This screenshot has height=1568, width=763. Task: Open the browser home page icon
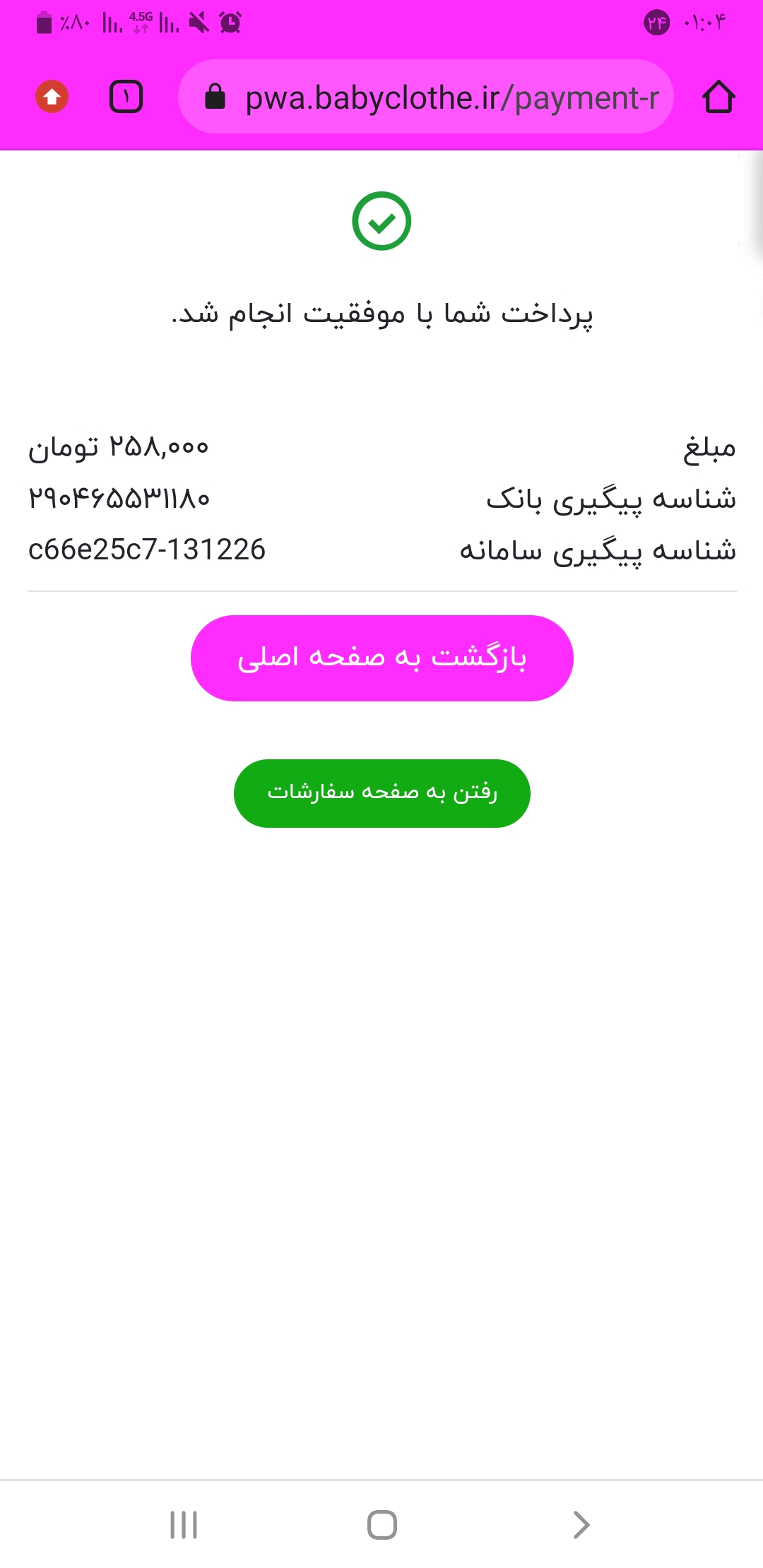tap(718, 97)
